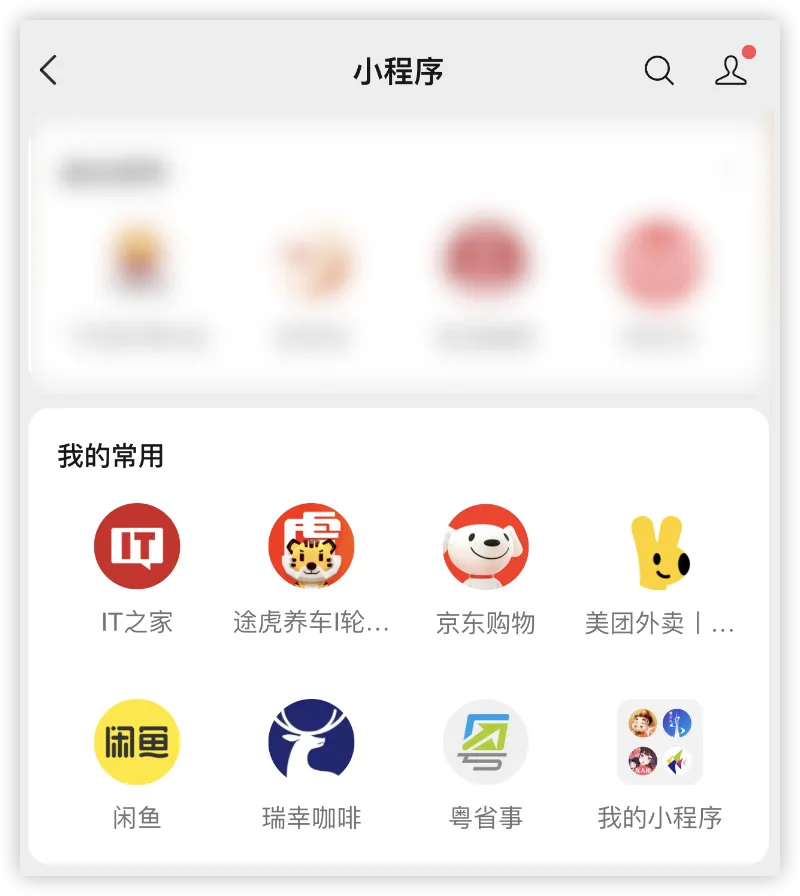The height and width of the screenshot is (896, 800).
Task: Launch the 途虎养车 mini program
Action: [311, 547]
